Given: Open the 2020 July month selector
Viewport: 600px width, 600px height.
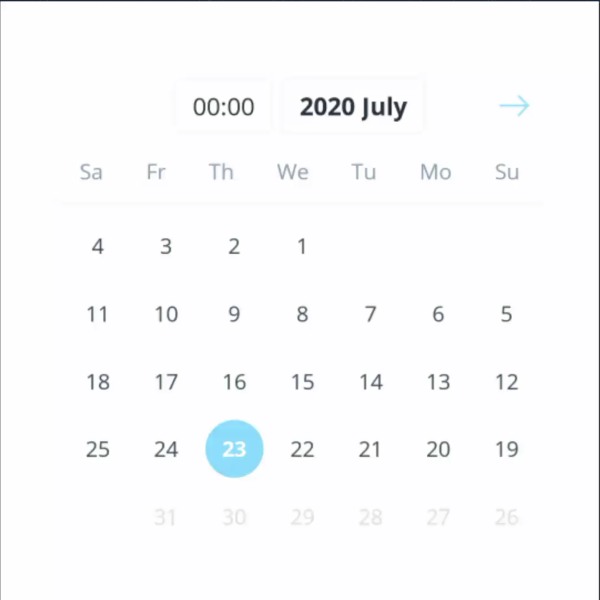Looking at the screenshot, I should [x=353, y=107].
